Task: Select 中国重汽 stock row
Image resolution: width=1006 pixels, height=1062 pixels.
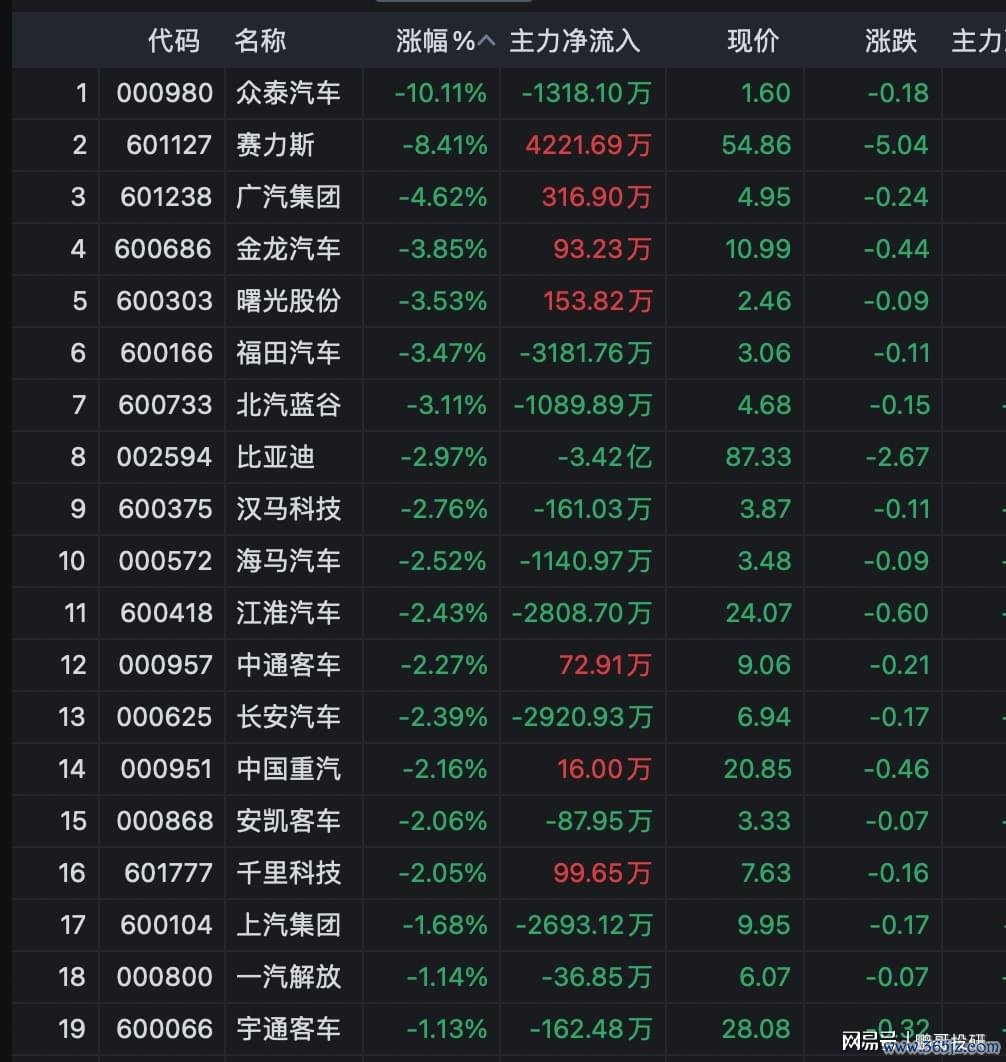Action: click(x=509, y=769)
